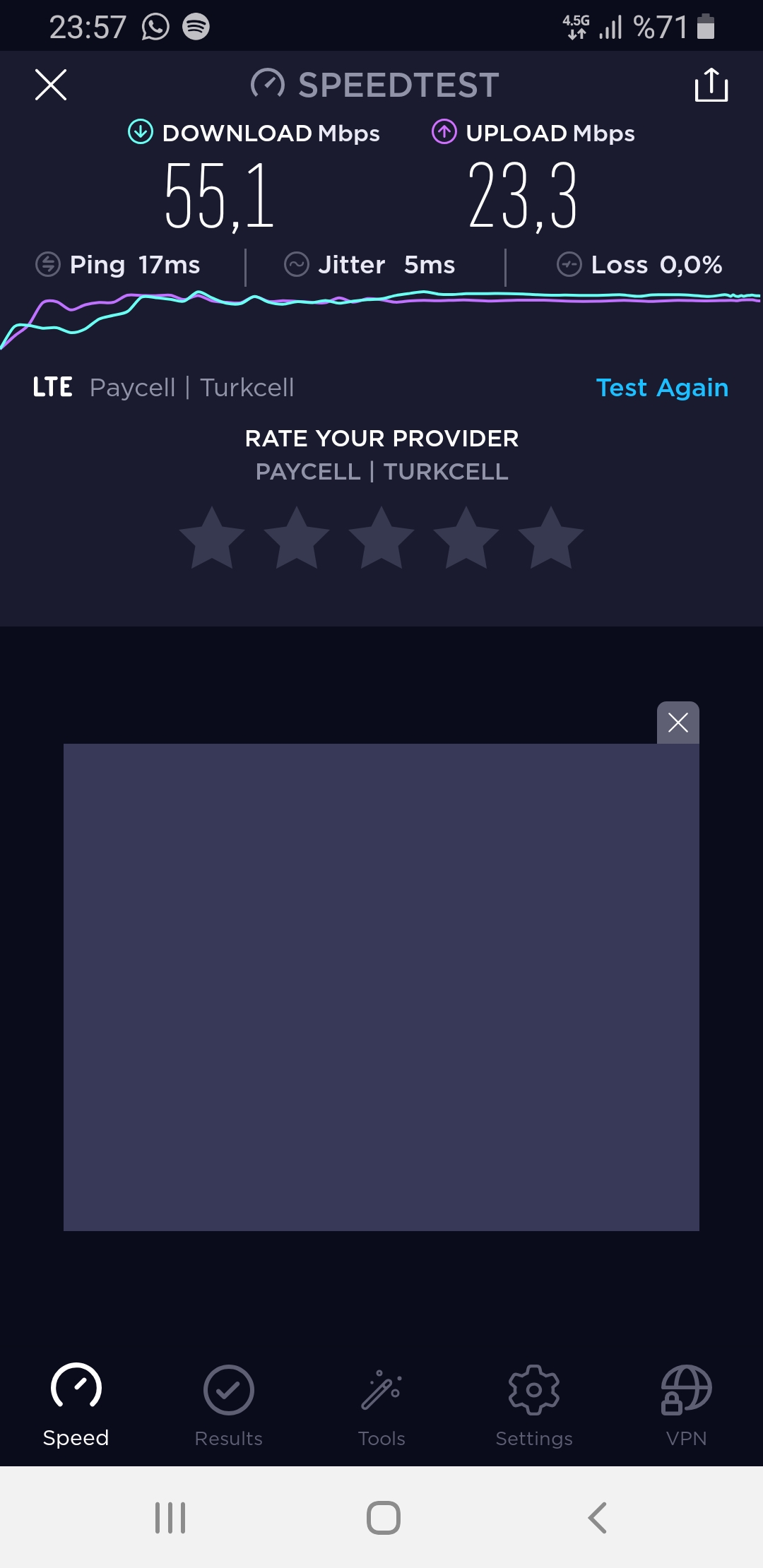Image resolution: width=763 pixels, height=1568 pixels.
Task: Rate provider with one star
Action: 212,538
